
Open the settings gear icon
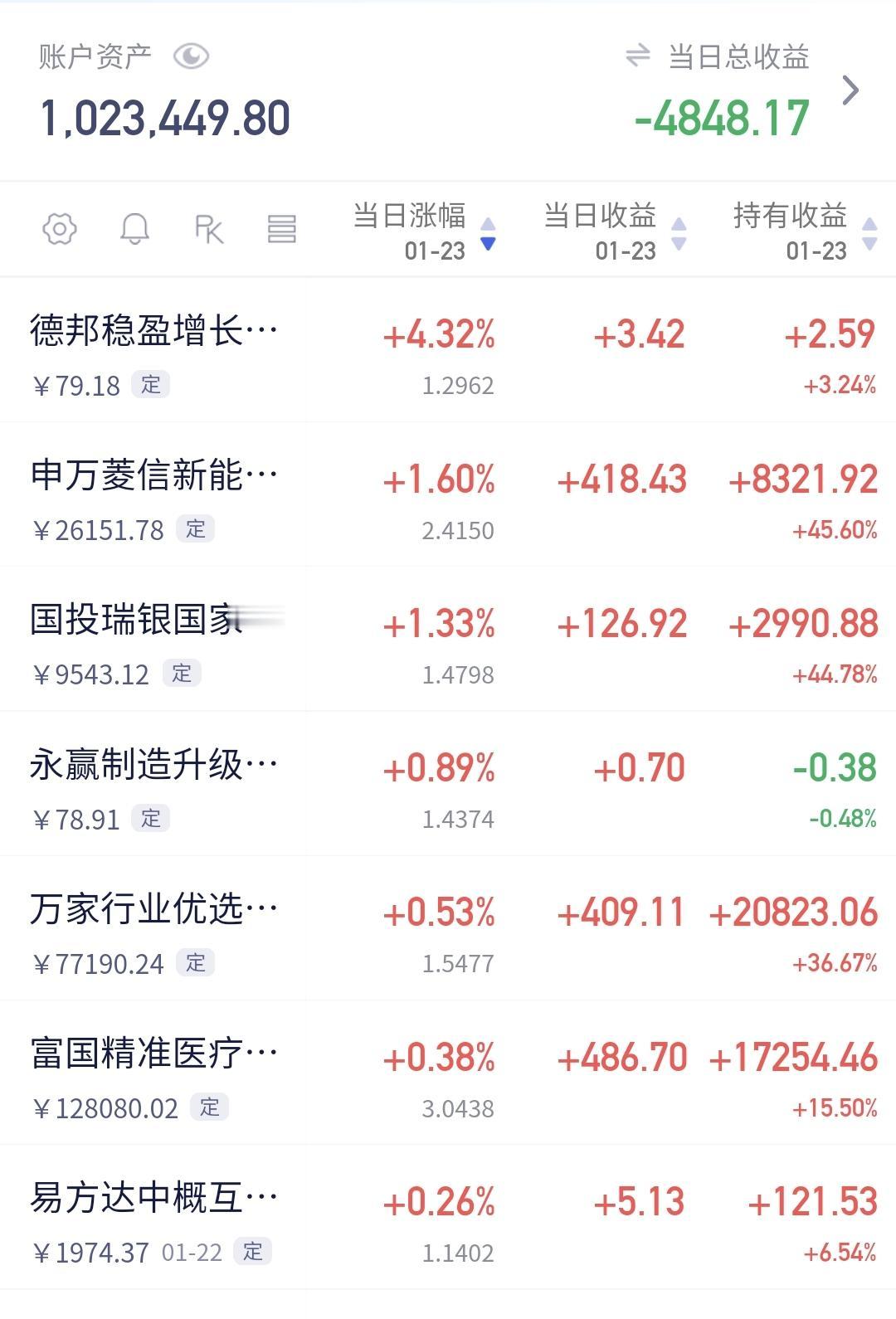tap(60, 229)
